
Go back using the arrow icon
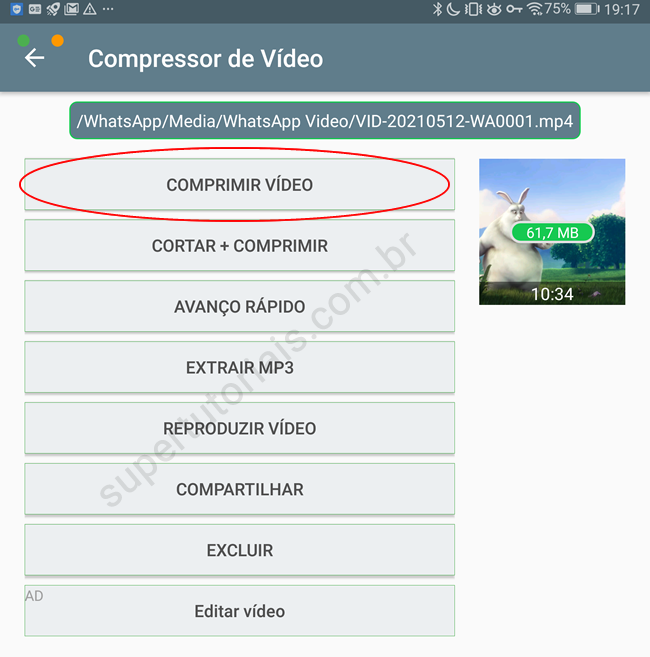[35, 58]
